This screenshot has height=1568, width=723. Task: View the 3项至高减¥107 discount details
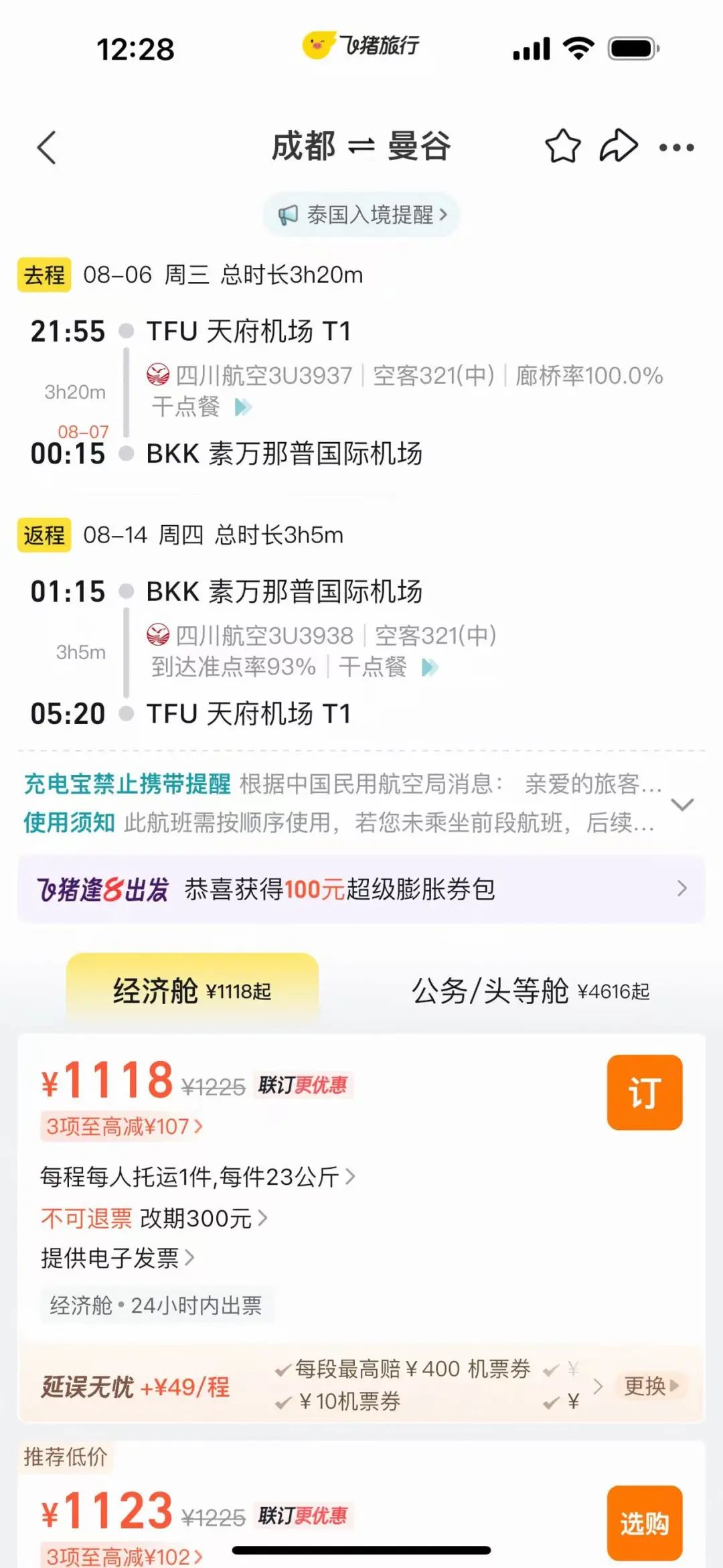(x=123, y=1127)
